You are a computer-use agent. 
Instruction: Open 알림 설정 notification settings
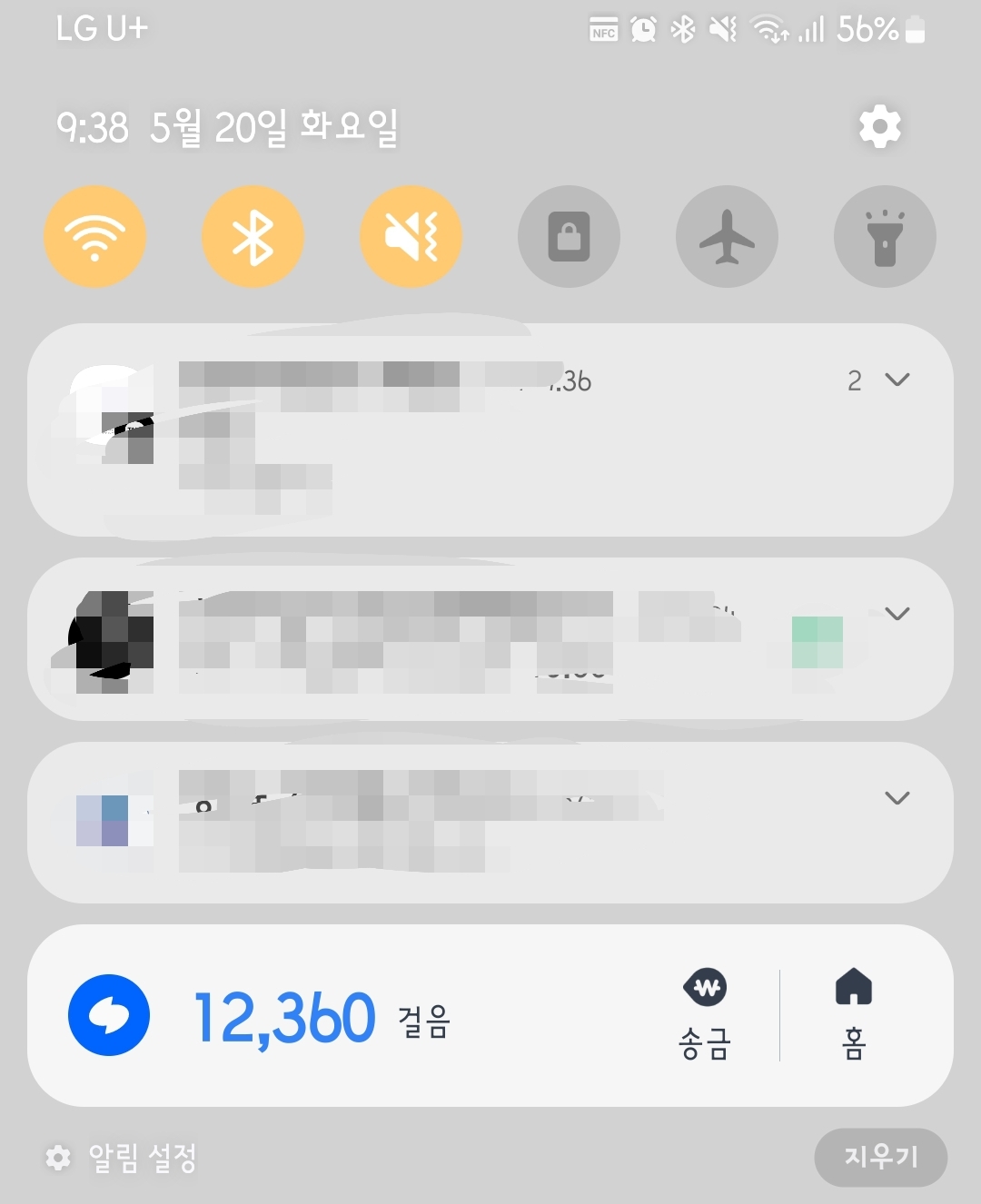tap(123, 1158)
